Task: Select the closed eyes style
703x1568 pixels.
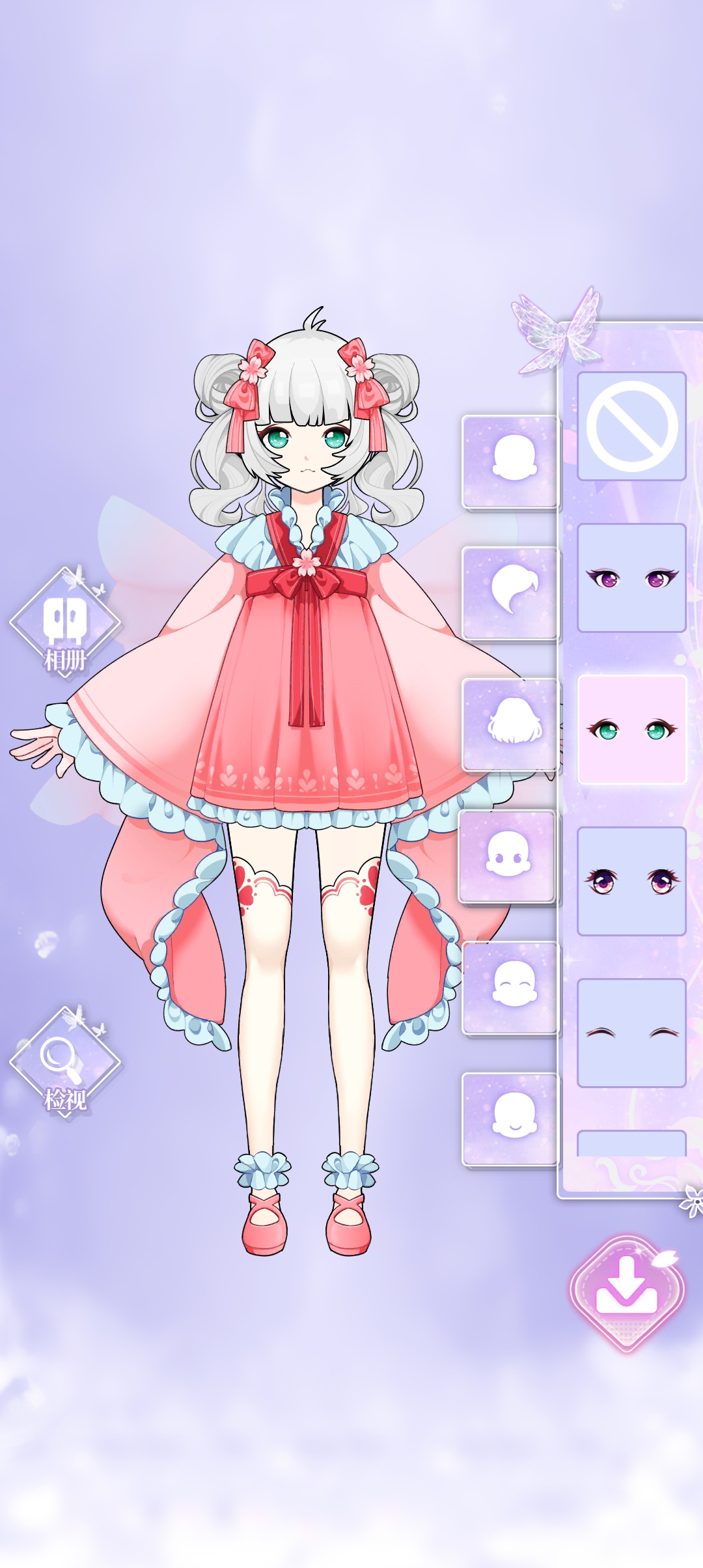Action: 631,1033
